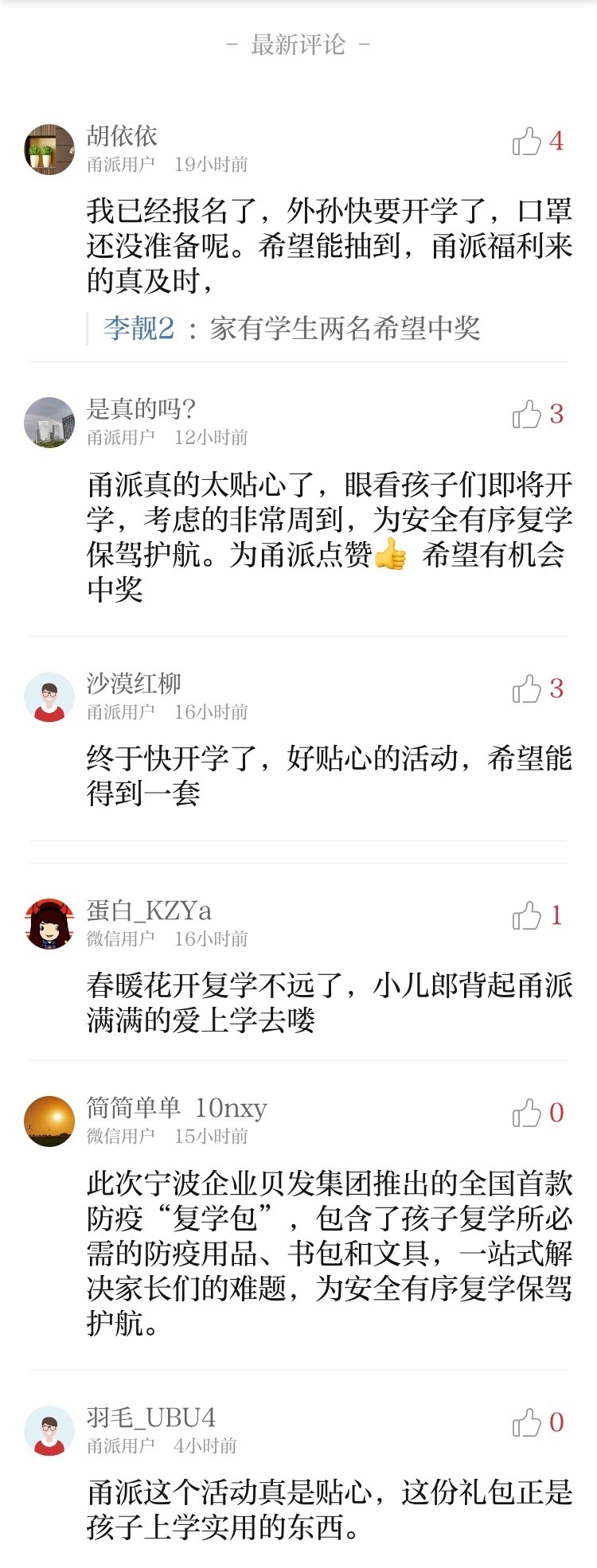The image size is (597, 1568).
Task: View 羽毛_UBU4's profile avatar
Action: pos(49,1430)
